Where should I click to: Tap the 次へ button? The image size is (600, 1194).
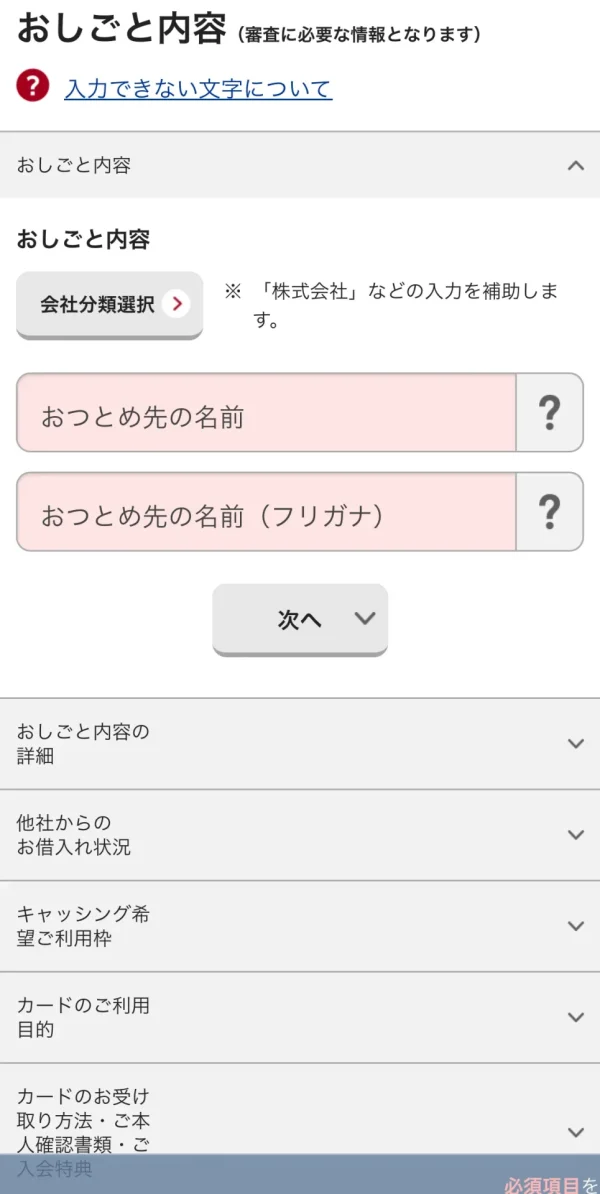300,620
